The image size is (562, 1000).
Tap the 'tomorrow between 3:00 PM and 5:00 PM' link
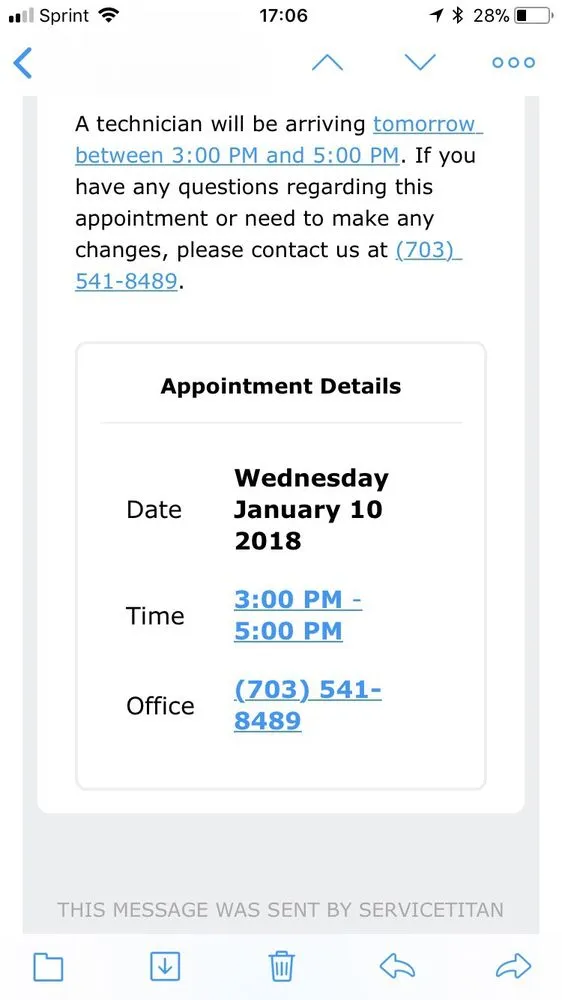click(279, 140)
